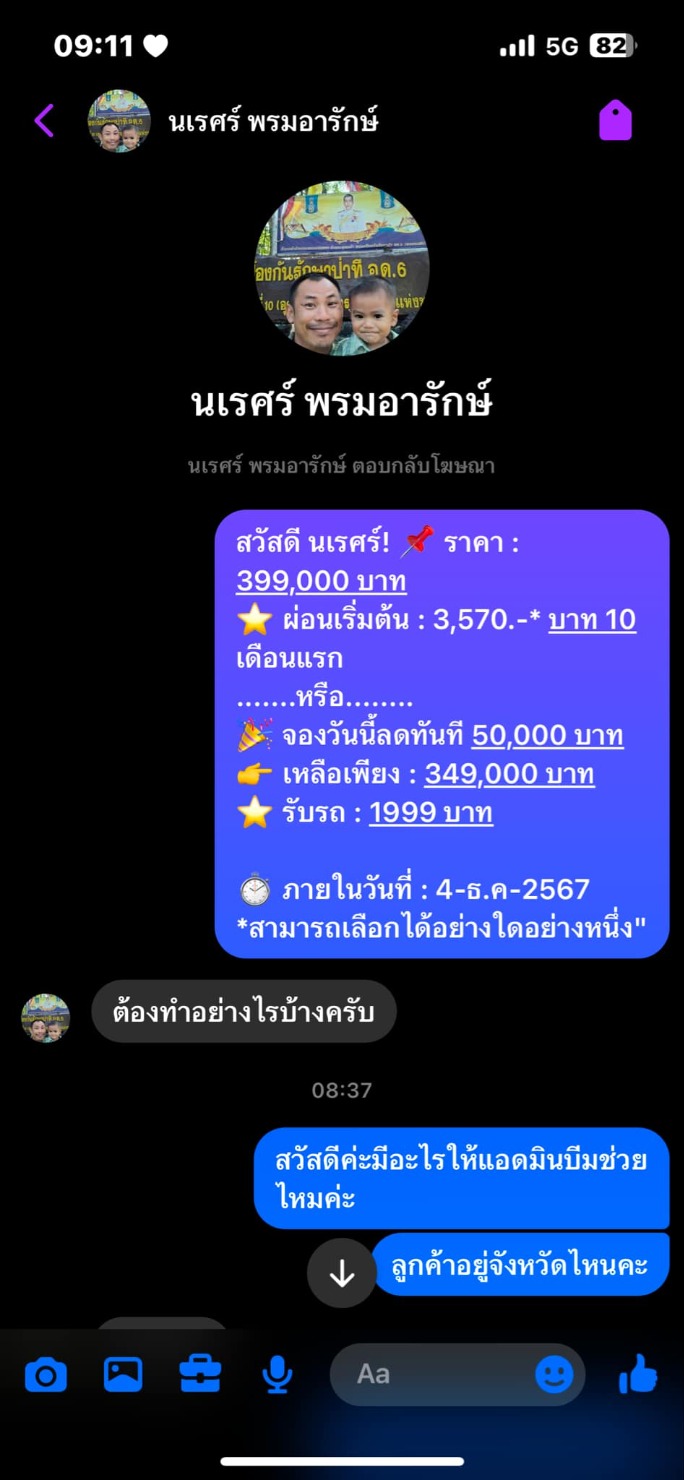Open นเรศร์ พรมอารักษ์ profile from header name
This screenshot has width=684, height=1480.
(273, 122)
